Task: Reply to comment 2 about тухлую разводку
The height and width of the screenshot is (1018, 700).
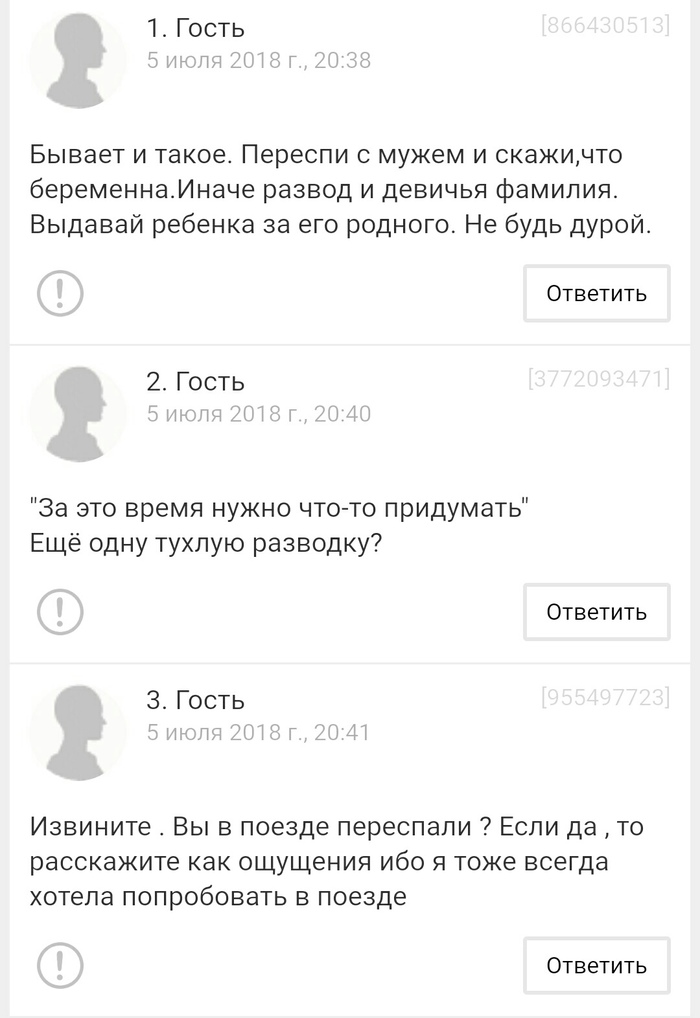Action: pyautogui.click(x=596, y=612)
